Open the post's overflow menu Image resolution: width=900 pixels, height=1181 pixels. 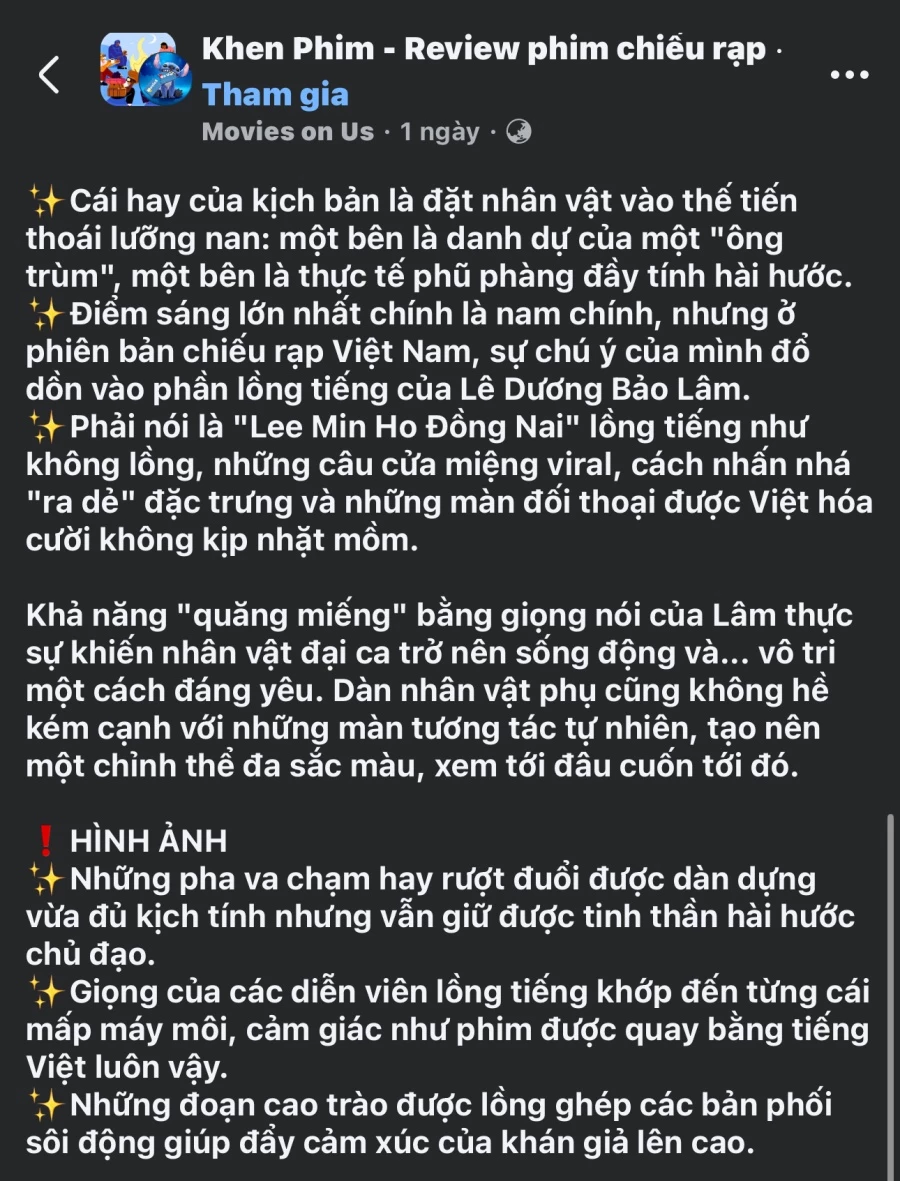coord(849,75)
